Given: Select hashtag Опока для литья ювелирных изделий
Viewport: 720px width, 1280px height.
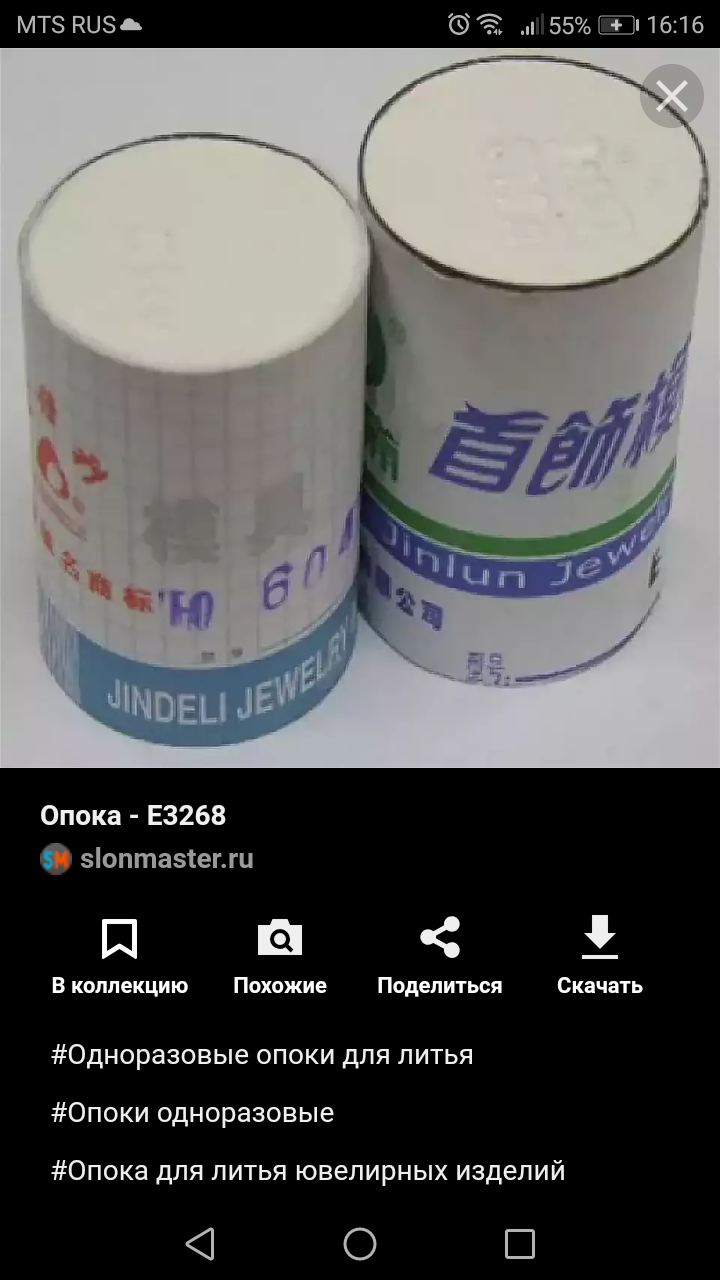Looking at the screenshot, I should click(308, 1170).
